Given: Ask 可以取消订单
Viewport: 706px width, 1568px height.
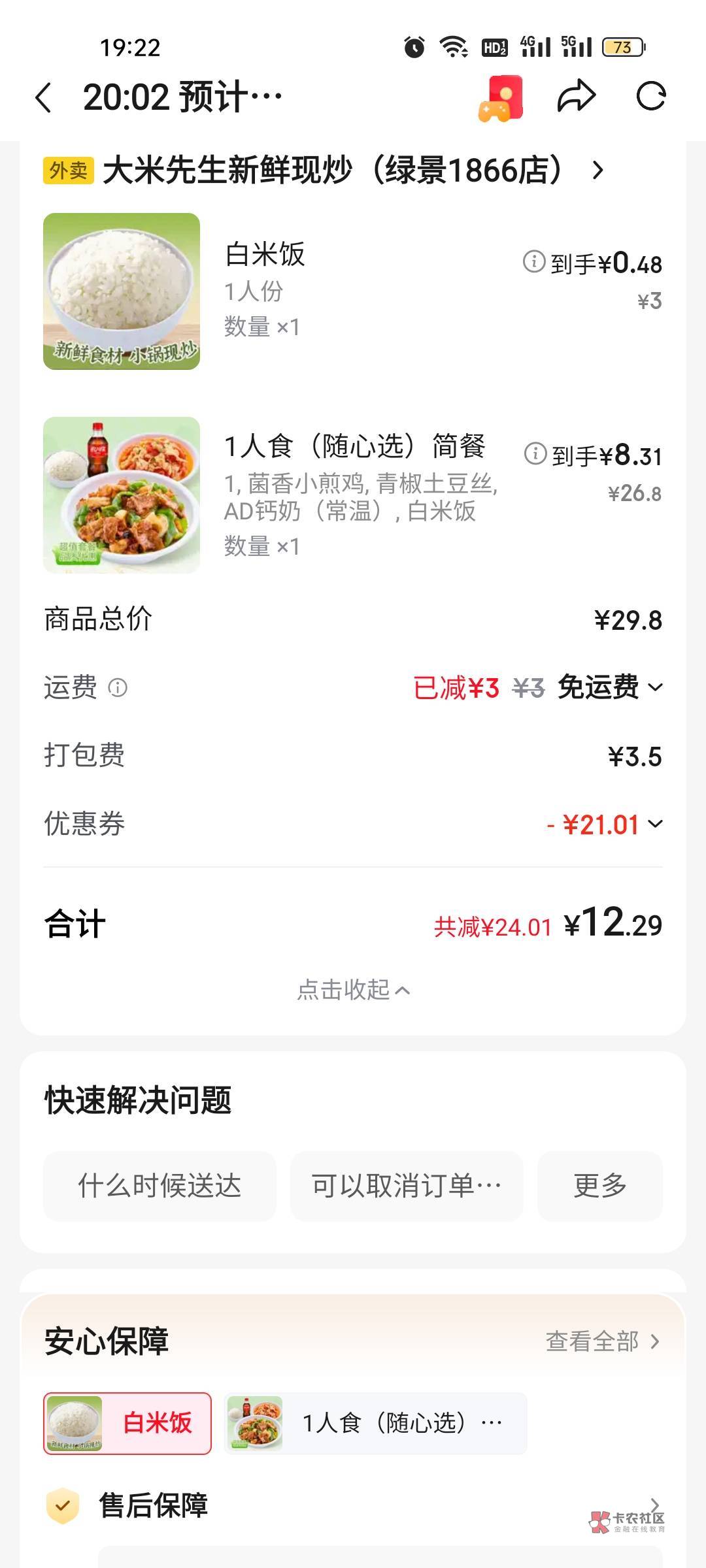Looking at the screenshot, I should point(407,1186).
